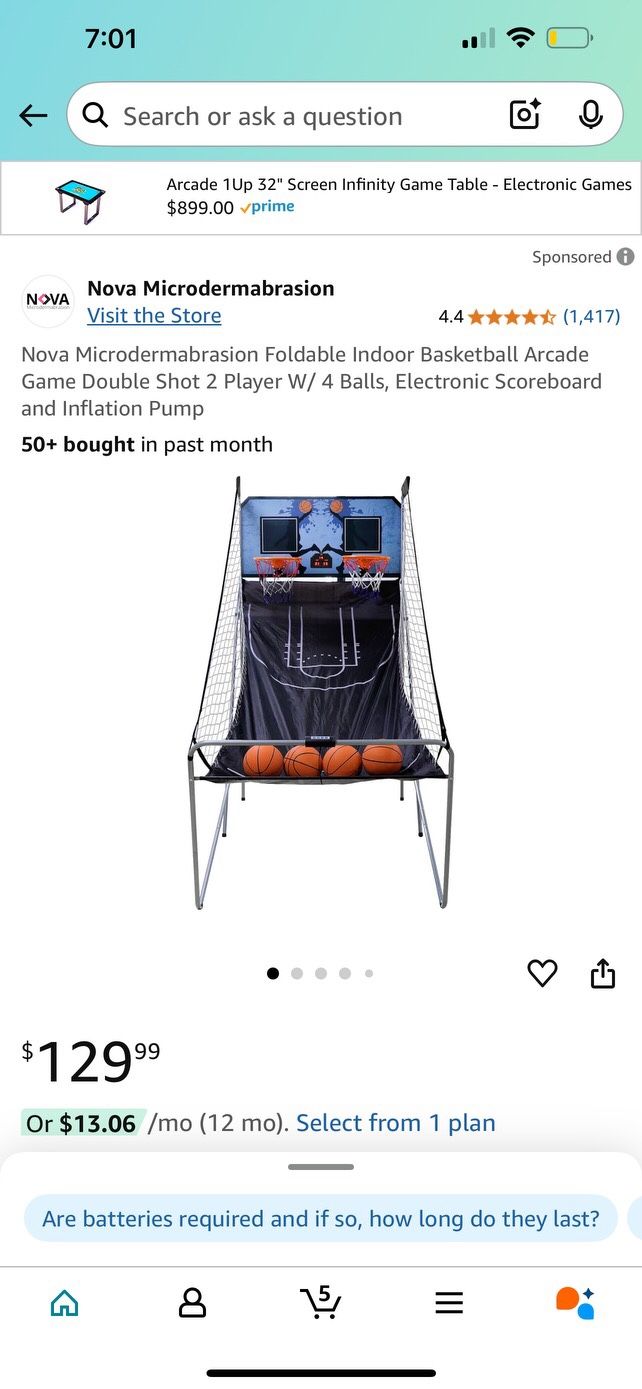
Task: Open the cart with 5 items
Action: (320, 1302)
